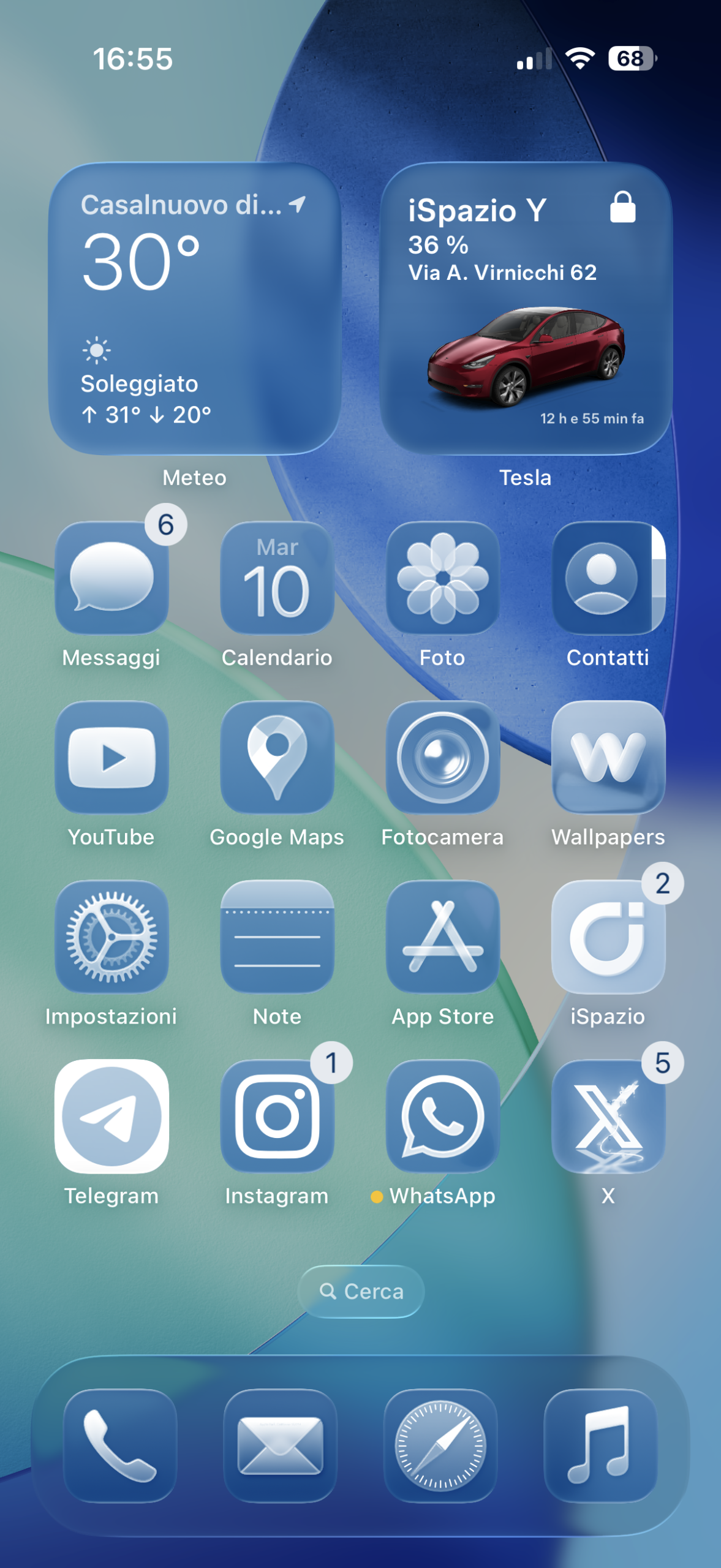Open the Contatti app
This screenshot has height=1568, width=721.
pos(608,578)
